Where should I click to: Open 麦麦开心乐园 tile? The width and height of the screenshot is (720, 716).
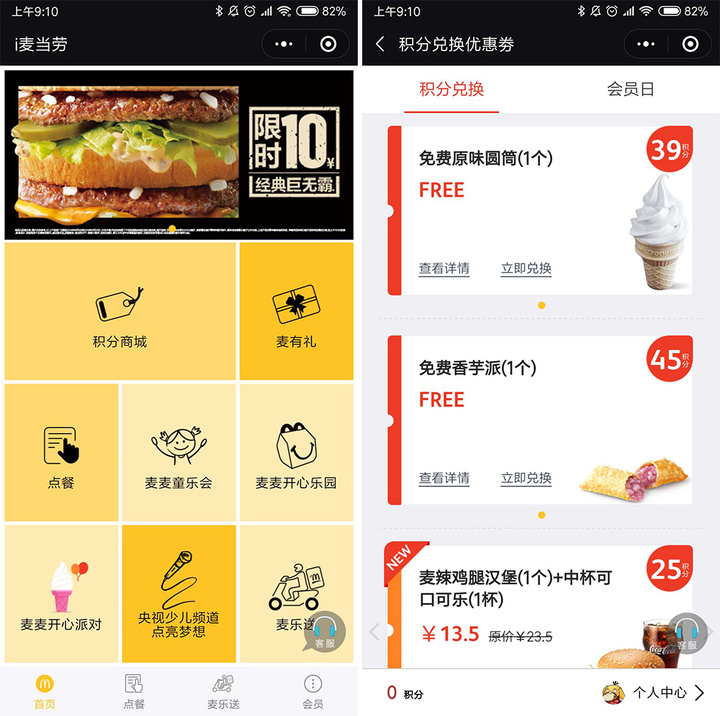(296, 453)
